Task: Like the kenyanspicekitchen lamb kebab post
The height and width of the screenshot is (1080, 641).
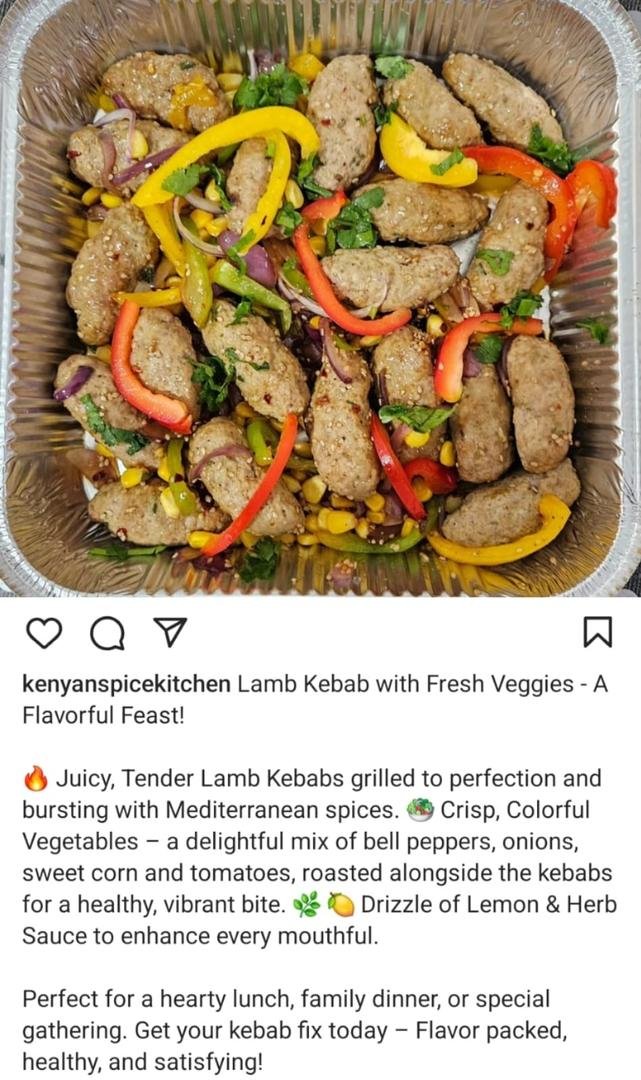Action: (x=44, y=633)
